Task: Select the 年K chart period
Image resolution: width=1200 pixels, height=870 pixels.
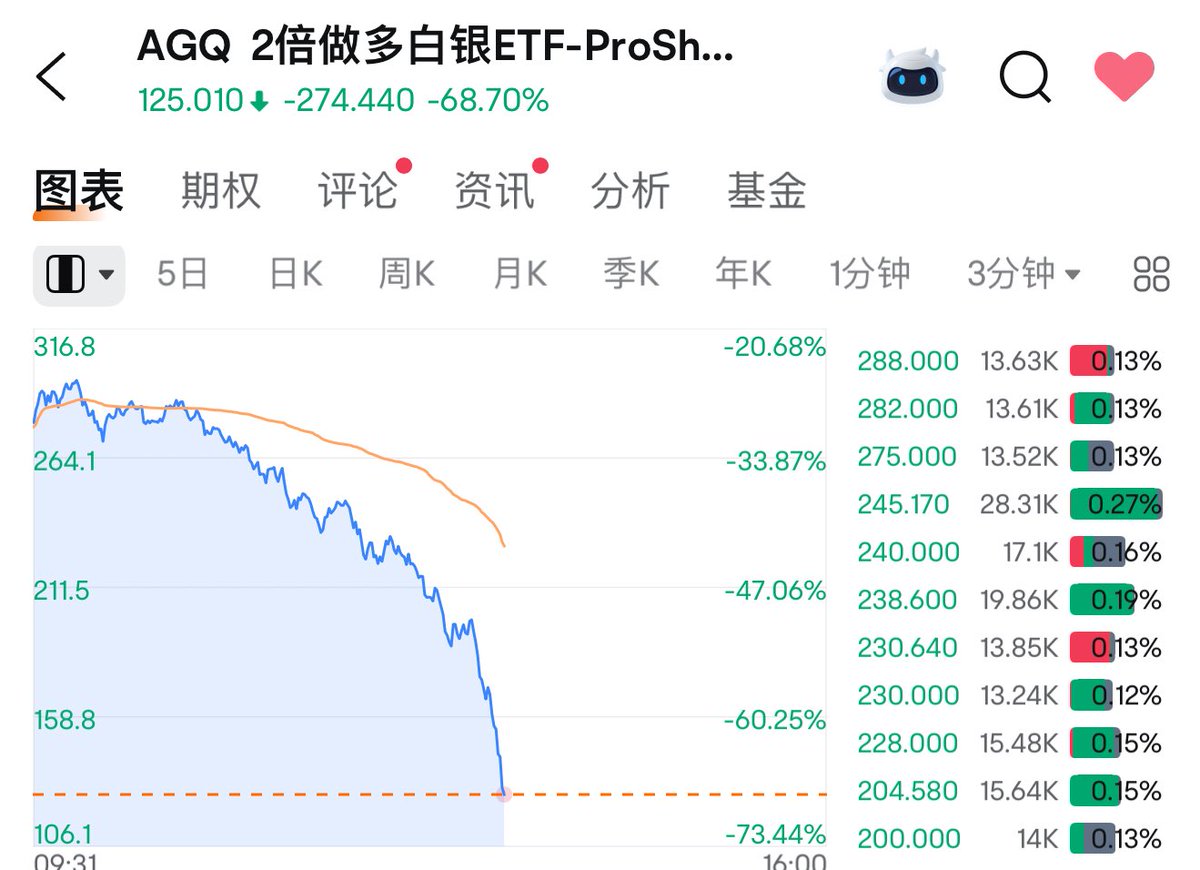Action: click(x=743, y=274)
